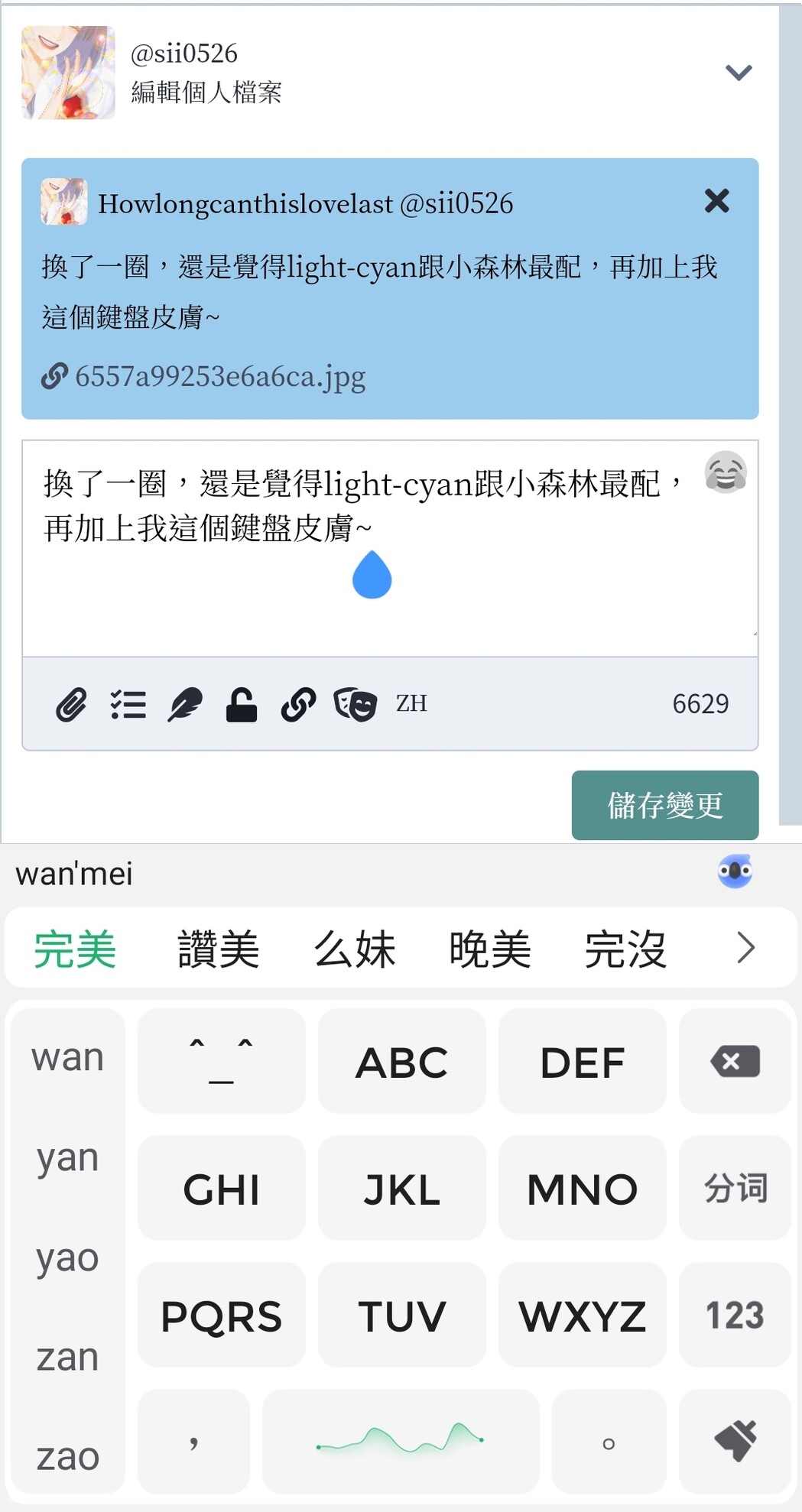Expand the account chevron next to @sii0526
Screen dimensions: 802x1512
tap(738, 73)
